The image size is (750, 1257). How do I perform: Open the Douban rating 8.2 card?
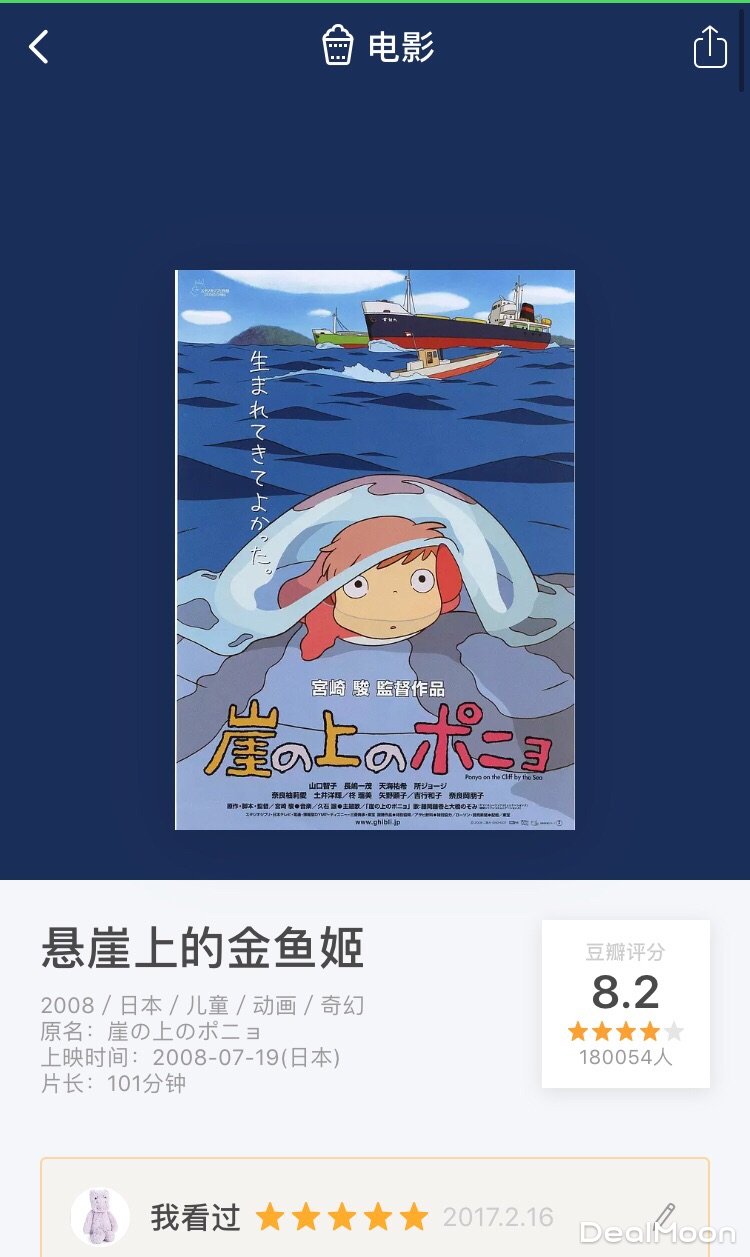(625, 1003)
